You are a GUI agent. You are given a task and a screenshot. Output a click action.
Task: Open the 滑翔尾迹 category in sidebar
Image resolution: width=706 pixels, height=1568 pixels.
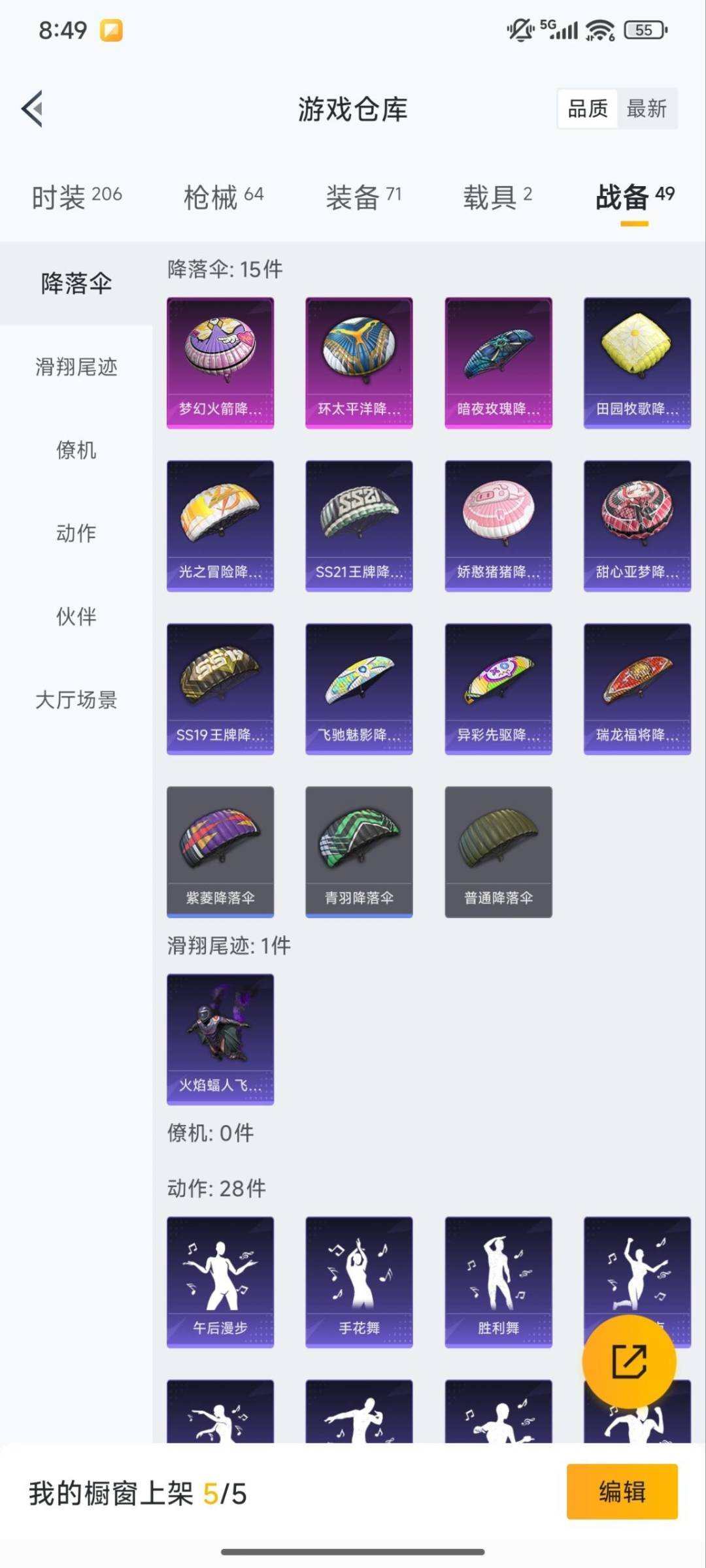tap(75, 368)
